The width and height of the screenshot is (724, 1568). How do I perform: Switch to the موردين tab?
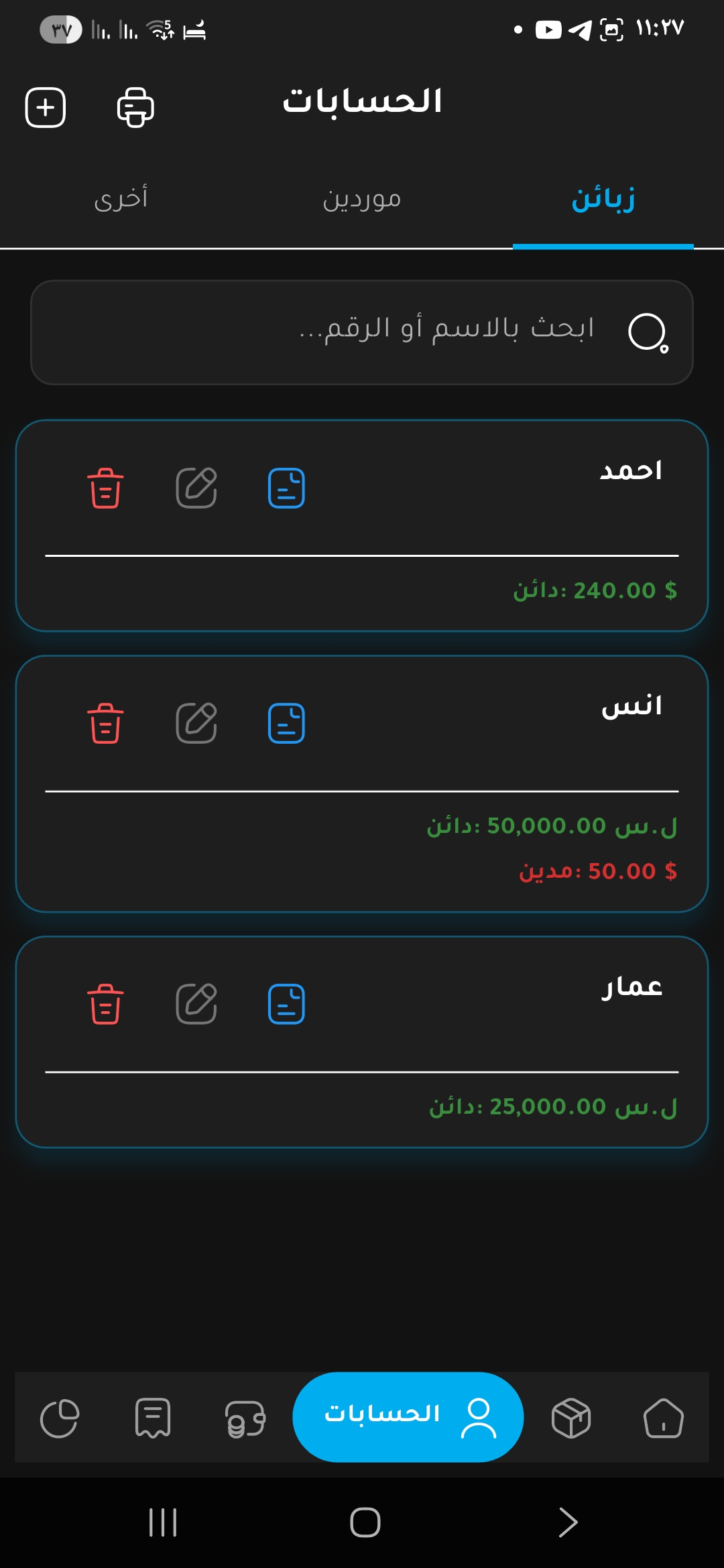click(x=362, y=198)
